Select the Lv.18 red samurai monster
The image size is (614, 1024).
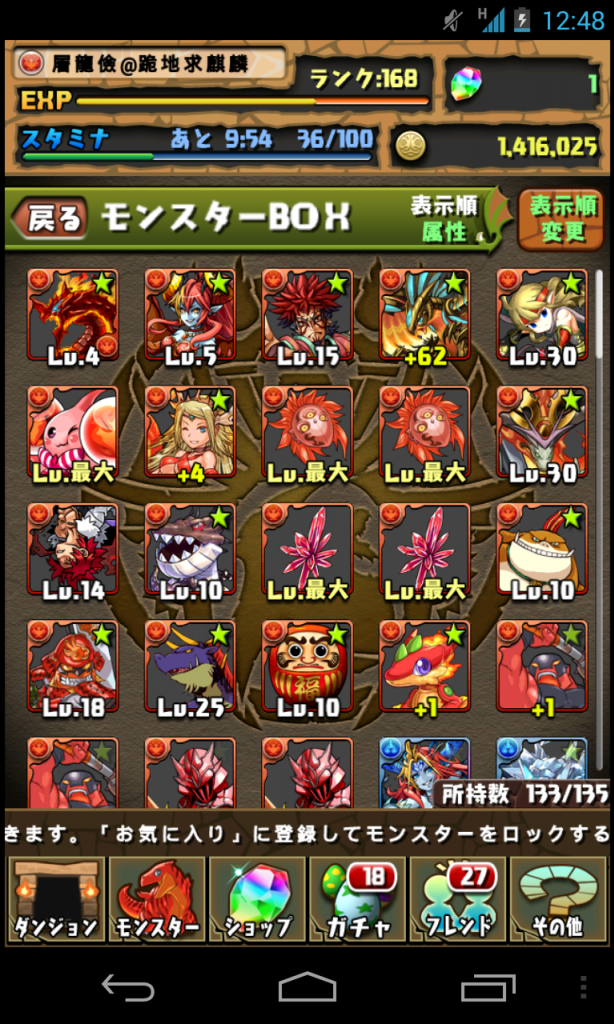pos(73,666)
